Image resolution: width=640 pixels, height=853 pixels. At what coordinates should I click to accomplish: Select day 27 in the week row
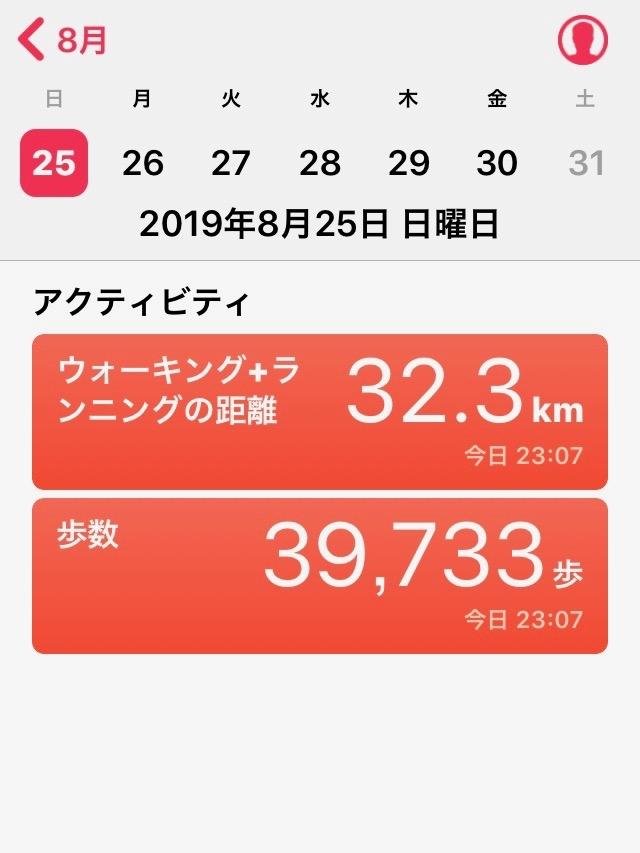point(231,163)
